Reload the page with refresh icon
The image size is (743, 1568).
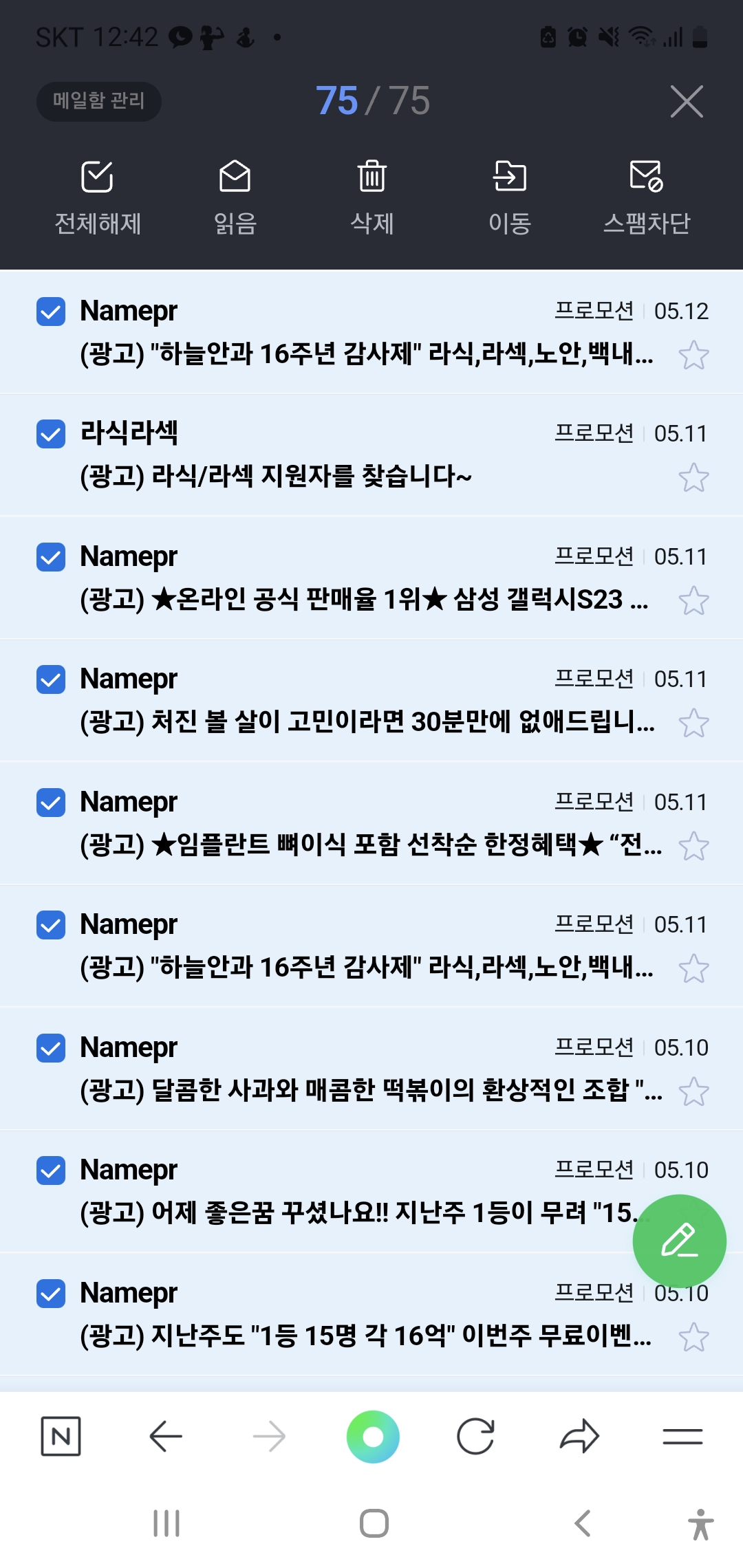[x=475, y=1436]
